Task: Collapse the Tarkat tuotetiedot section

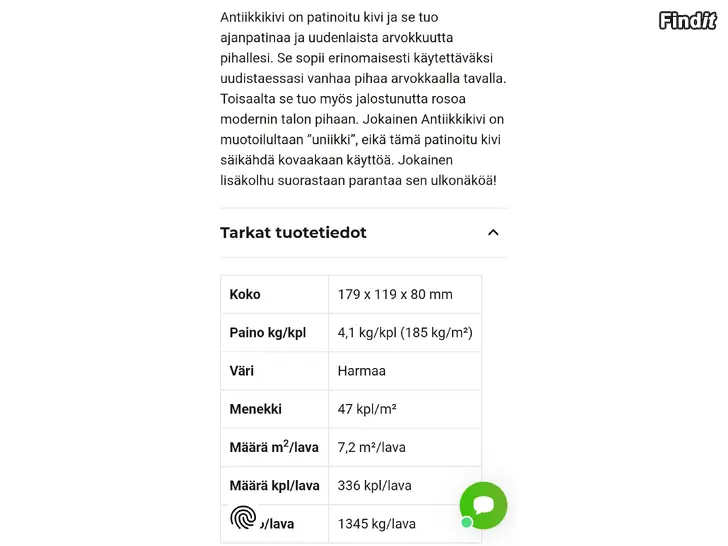Action: 493,233
